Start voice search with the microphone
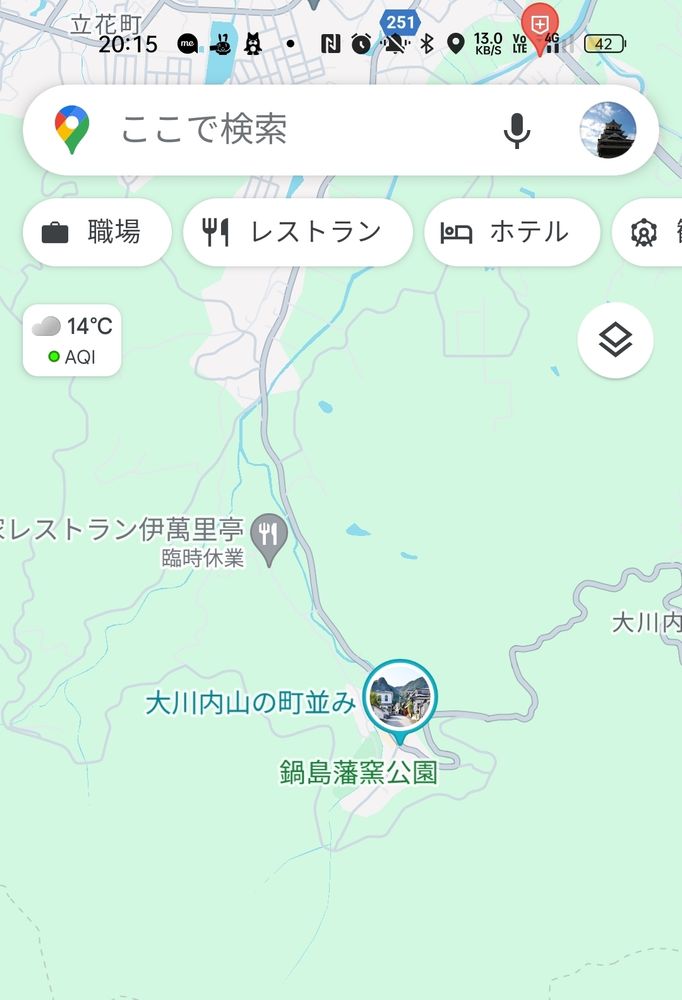Image resolution: width=682 pixels, height=1000 pixels. [517, 130]
